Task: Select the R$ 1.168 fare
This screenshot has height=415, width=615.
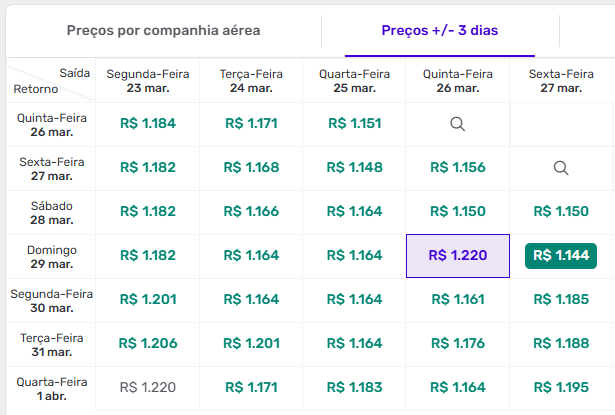Action: tap(252, 168)
